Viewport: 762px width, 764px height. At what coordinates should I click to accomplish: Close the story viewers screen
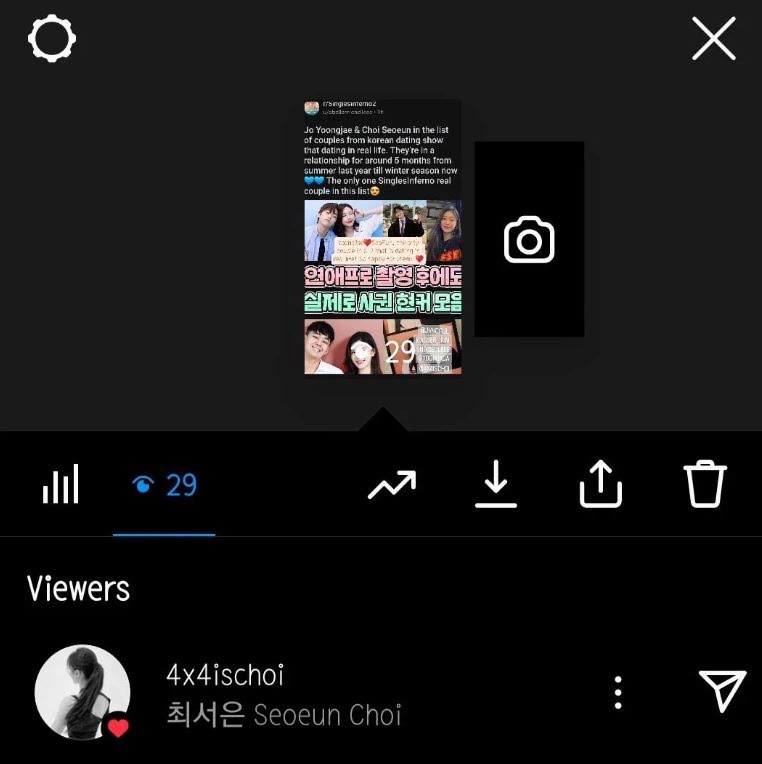click(x=713, y=40)
